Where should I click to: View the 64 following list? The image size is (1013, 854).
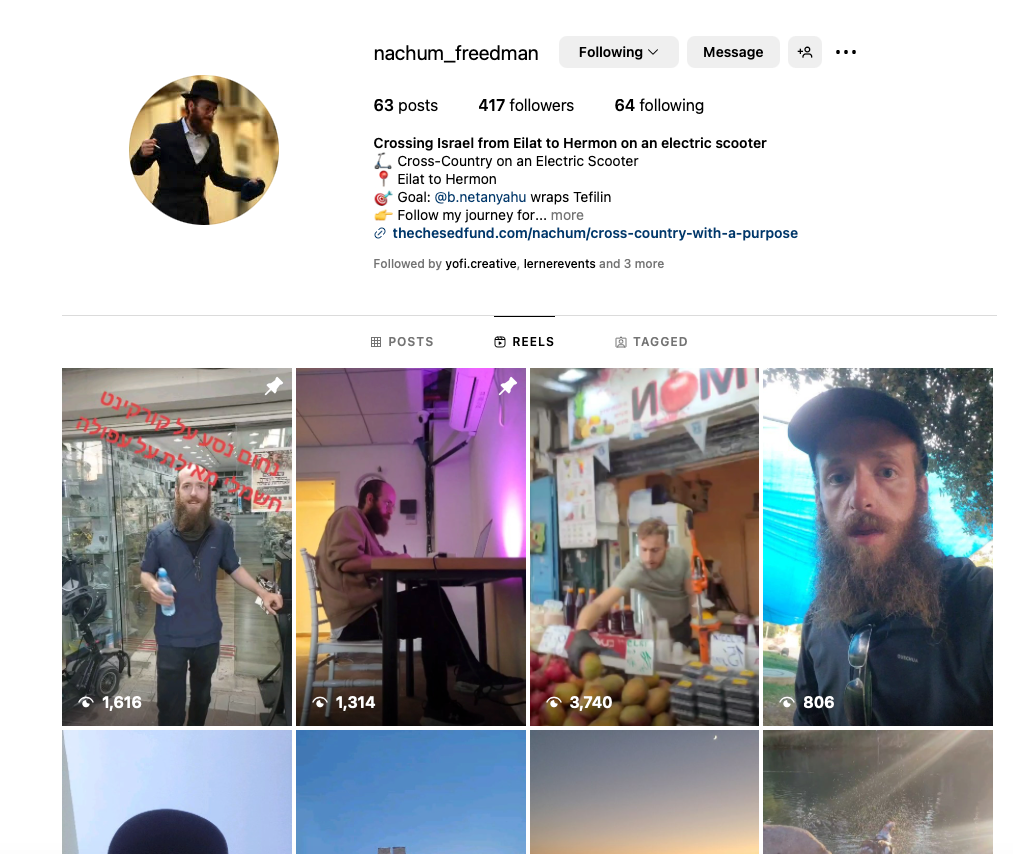coord(659,105)
